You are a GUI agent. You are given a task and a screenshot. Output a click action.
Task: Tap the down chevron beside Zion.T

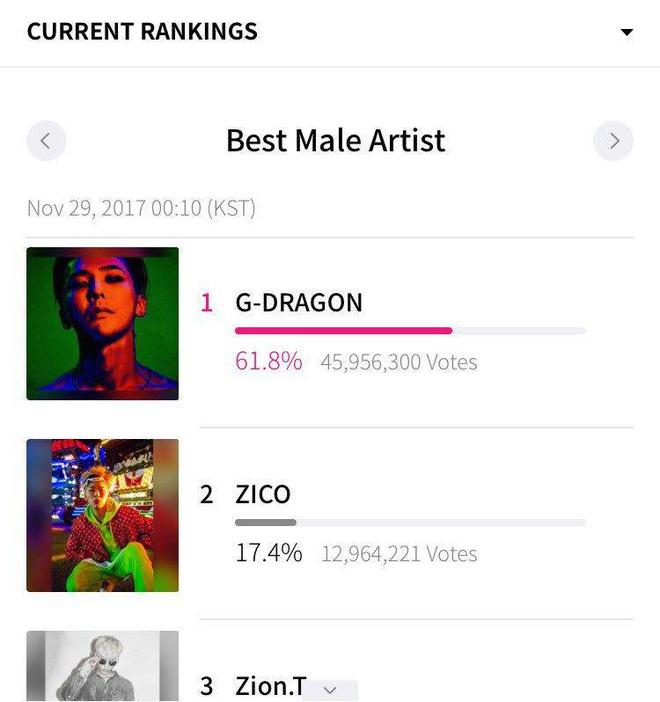[x=330, y=690]
